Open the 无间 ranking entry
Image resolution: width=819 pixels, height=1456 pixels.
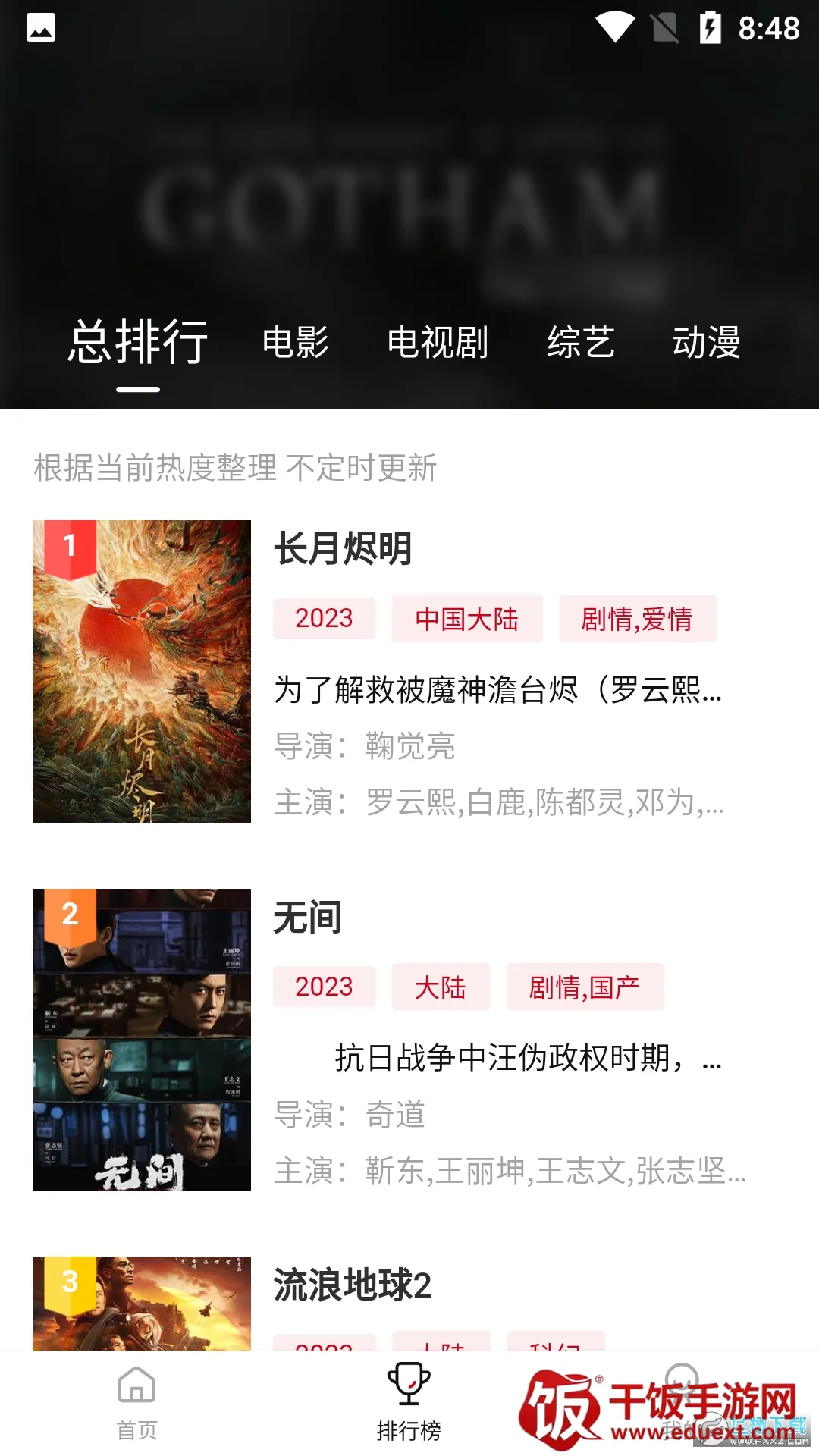click(308, 918)
